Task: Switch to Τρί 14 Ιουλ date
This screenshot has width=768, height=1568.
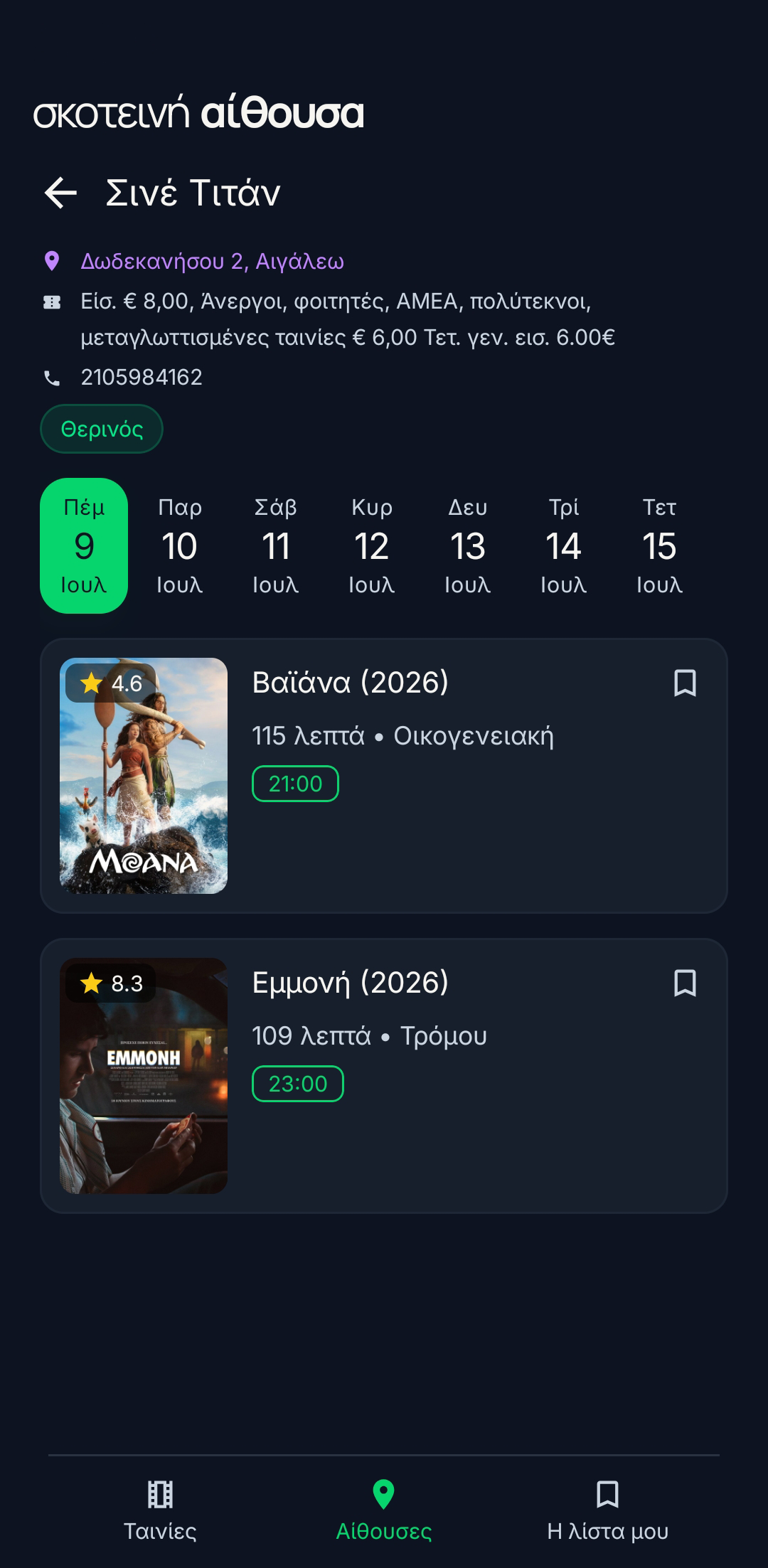Action: (564, 545)
